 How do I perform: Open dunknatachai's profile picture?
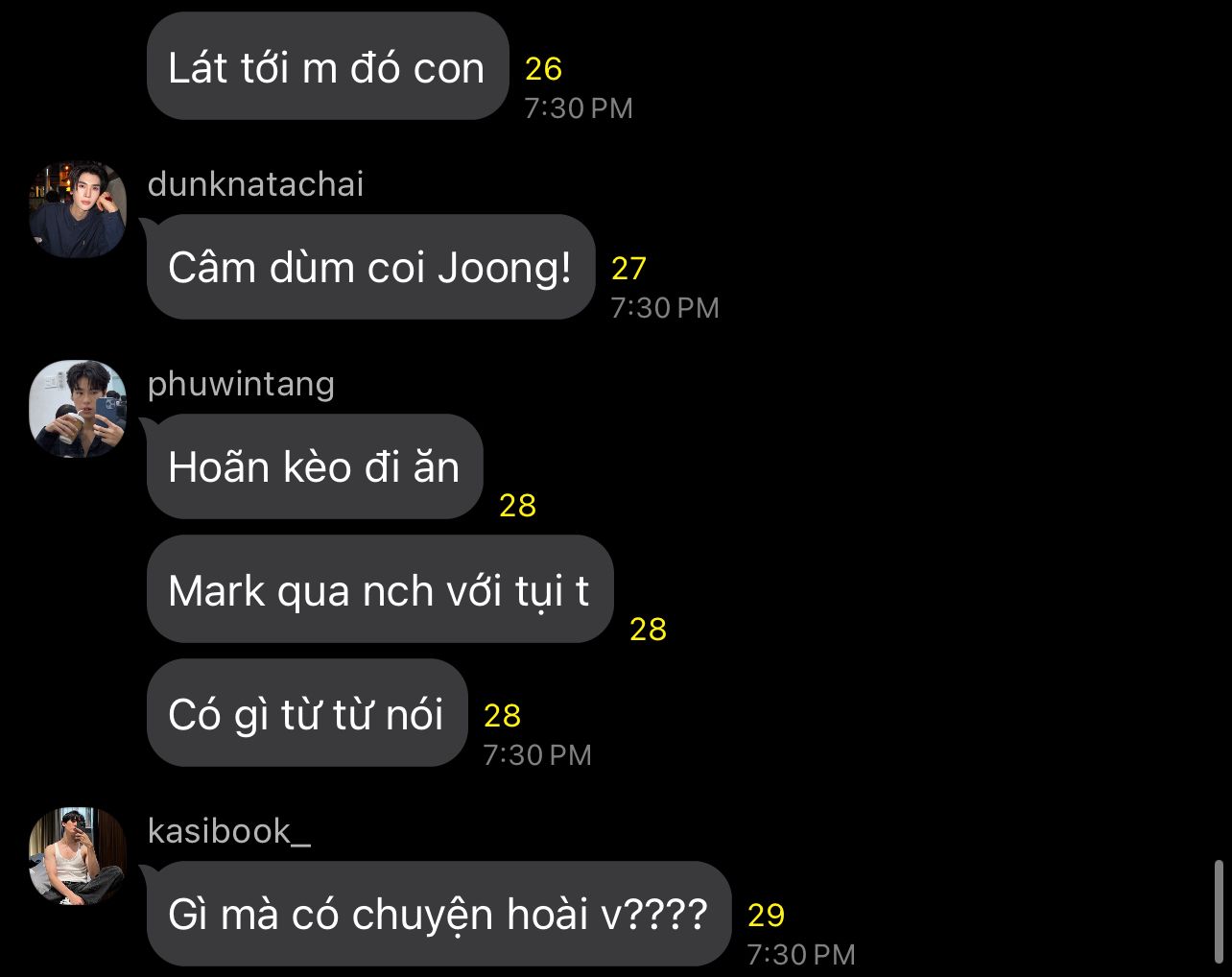pos(78,209)
